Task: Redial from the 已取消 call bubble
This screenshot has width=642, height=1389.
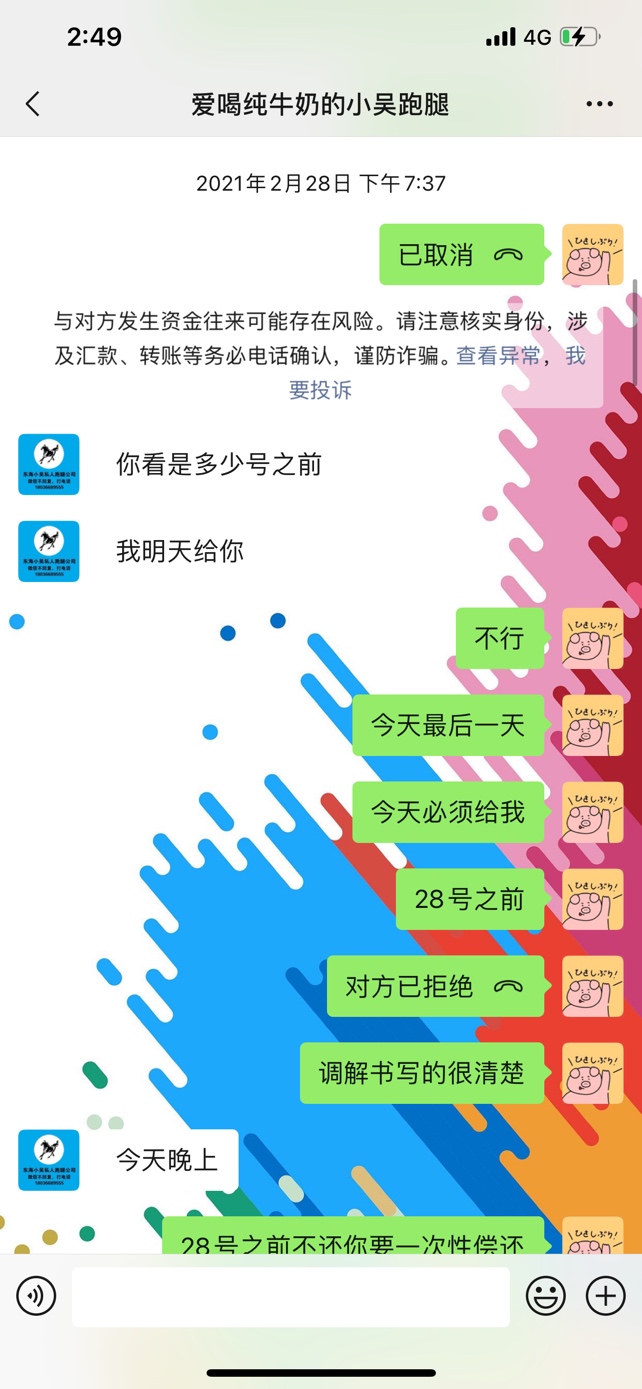Action: point(461,255)
